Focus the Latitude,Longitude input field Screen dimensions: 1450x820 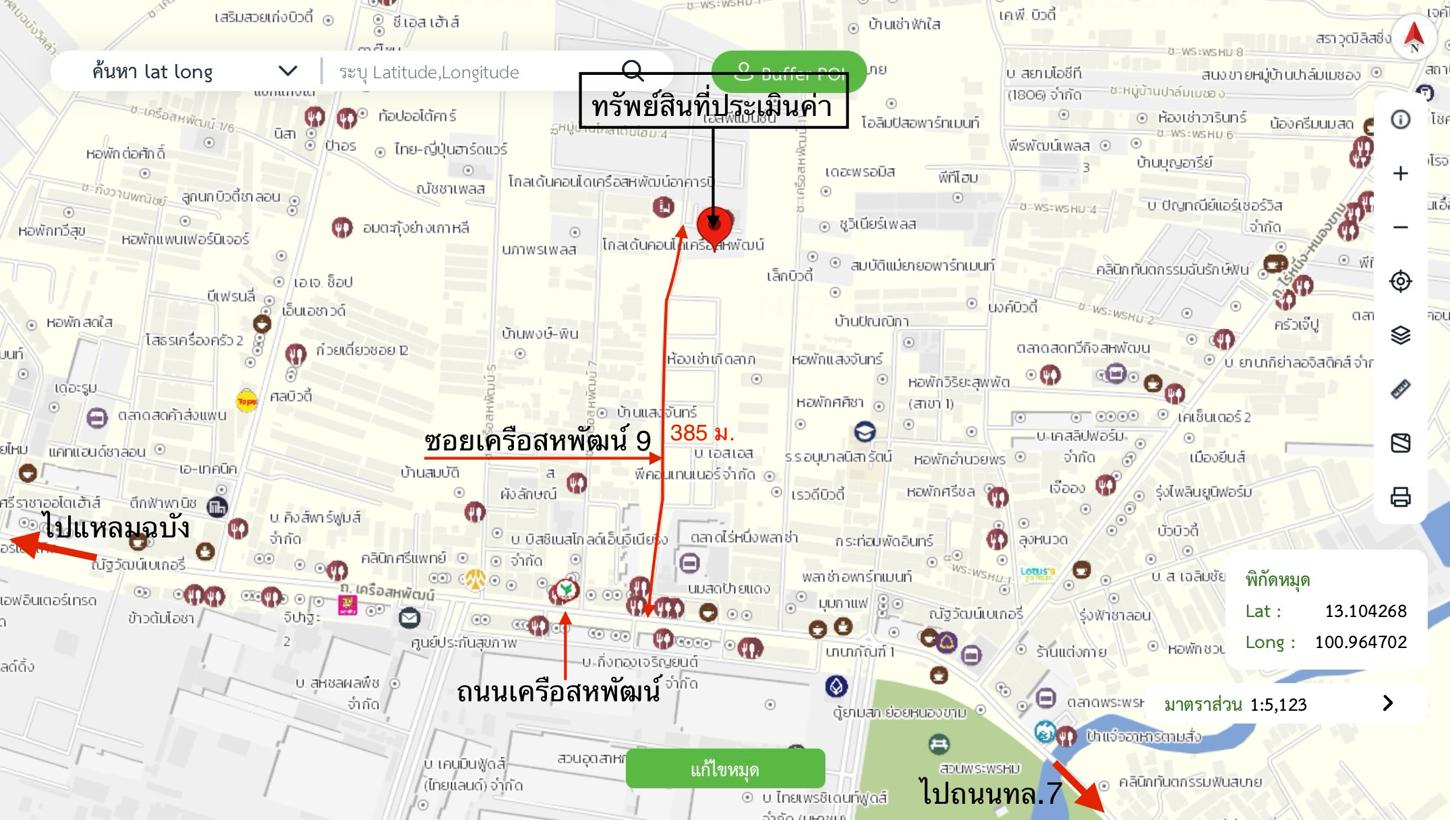tap(470, 72)
